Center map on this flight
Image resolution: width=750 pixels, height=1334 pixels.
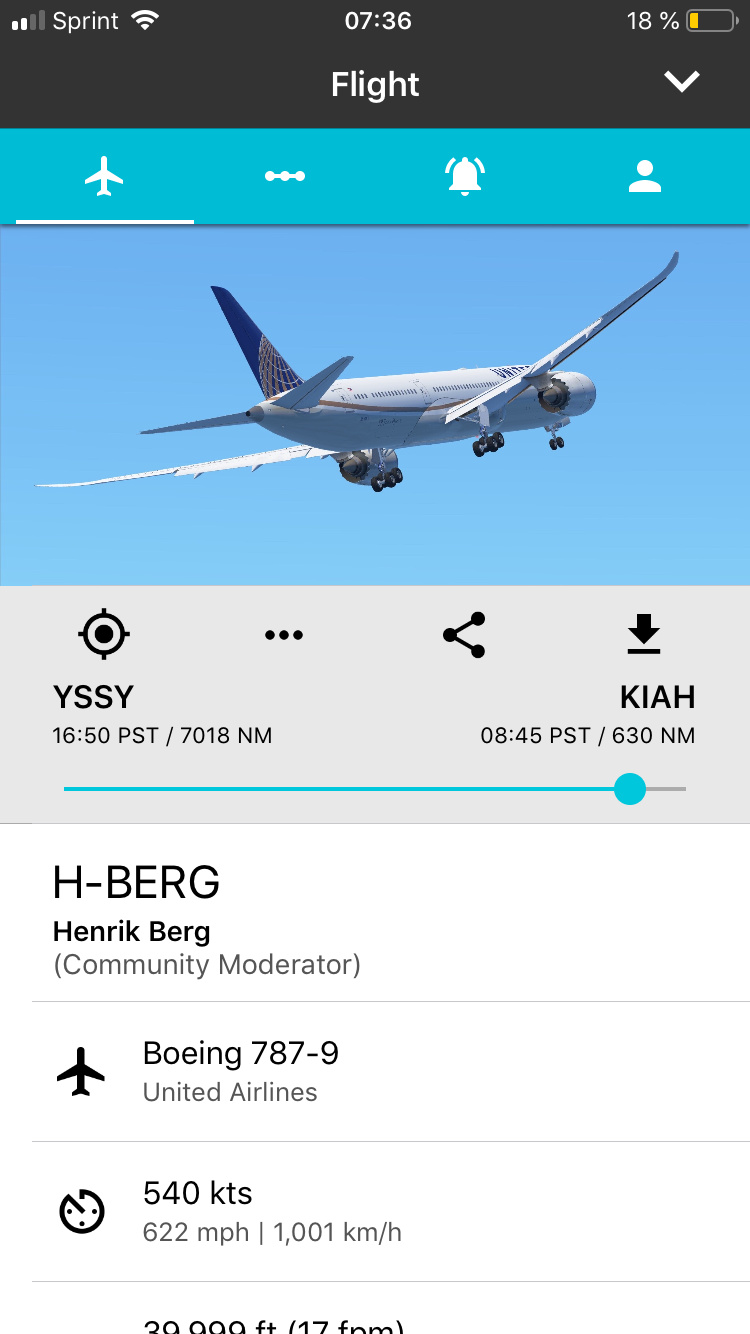click(x=104, y=634)
